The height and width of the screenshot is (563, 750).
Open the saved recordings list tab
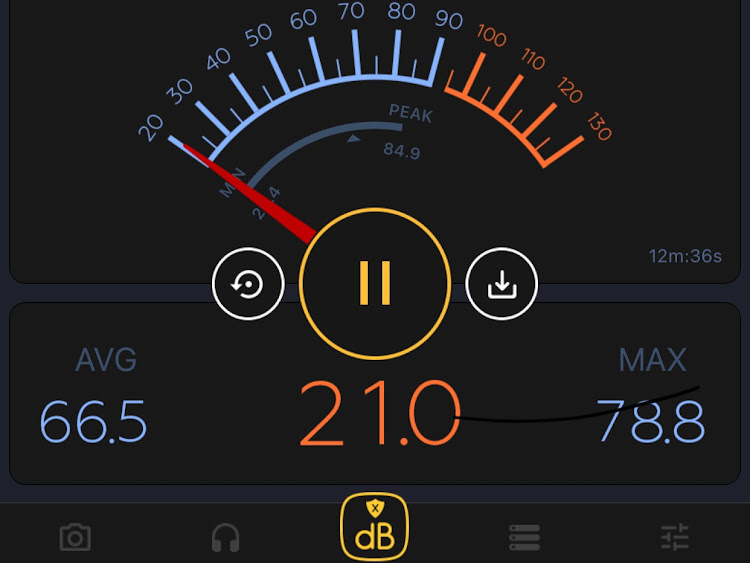(524, 538)
